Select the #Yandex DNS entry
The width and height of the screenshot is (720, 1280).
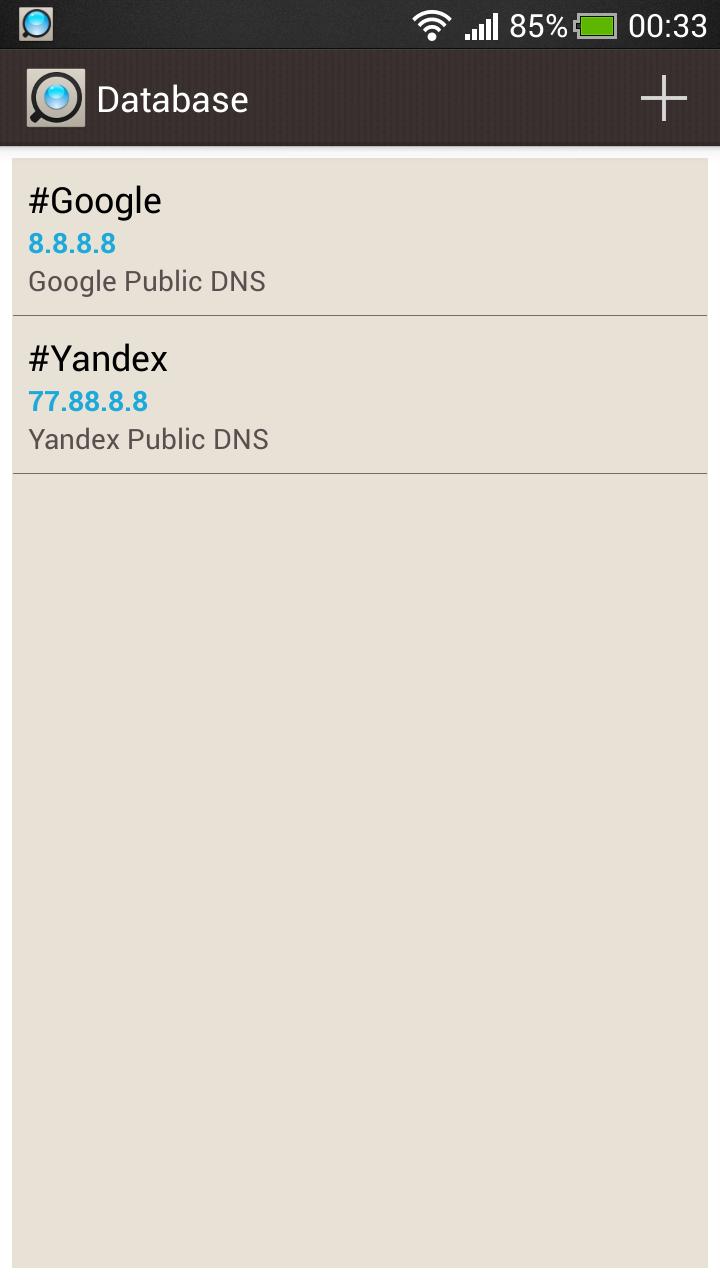pyautogui.click(x=359, y=396)
